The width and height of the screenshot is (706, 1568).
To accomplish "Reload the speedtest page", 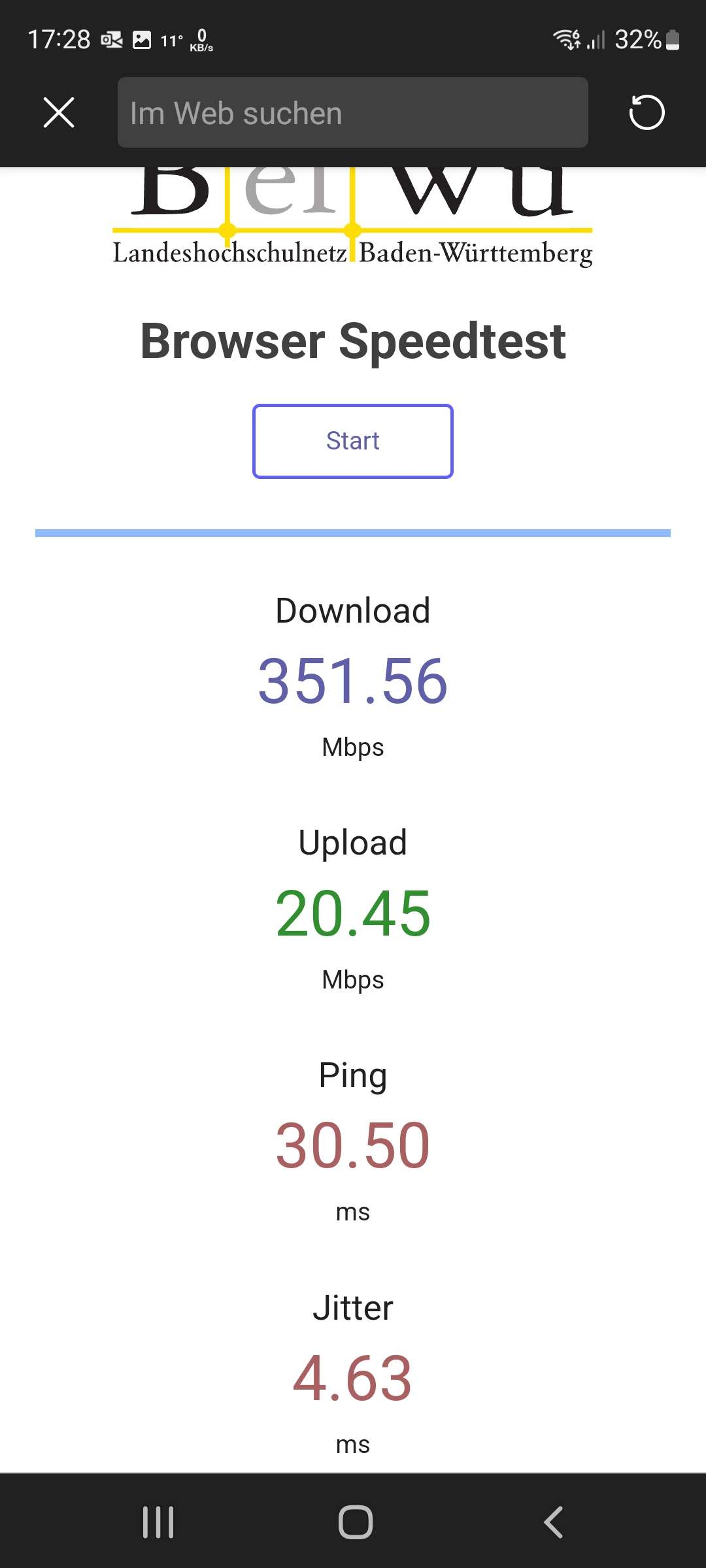I will click(x=647, y=112).
